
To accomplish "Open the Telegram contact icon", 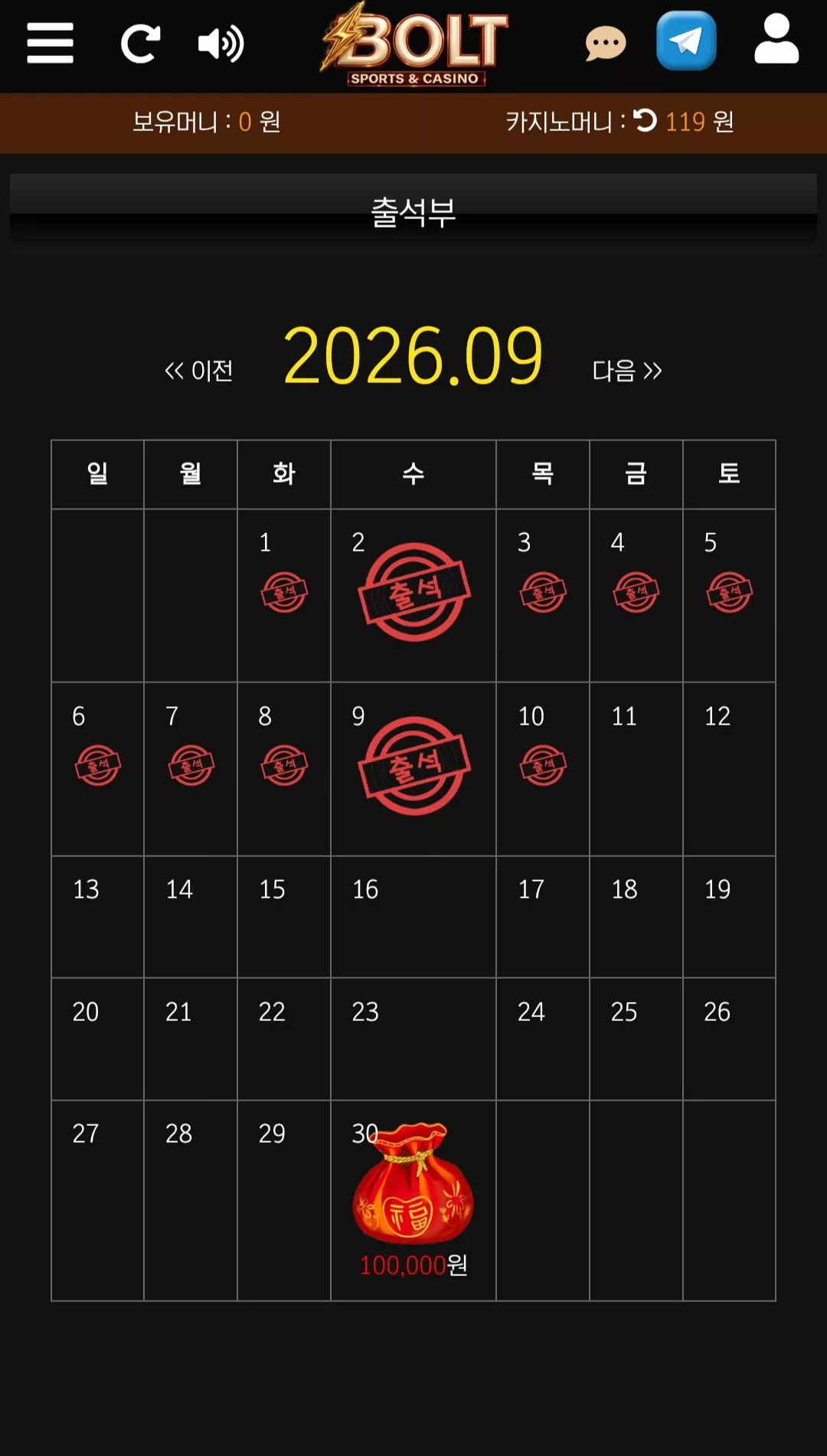I will click(x=686, y=41).
